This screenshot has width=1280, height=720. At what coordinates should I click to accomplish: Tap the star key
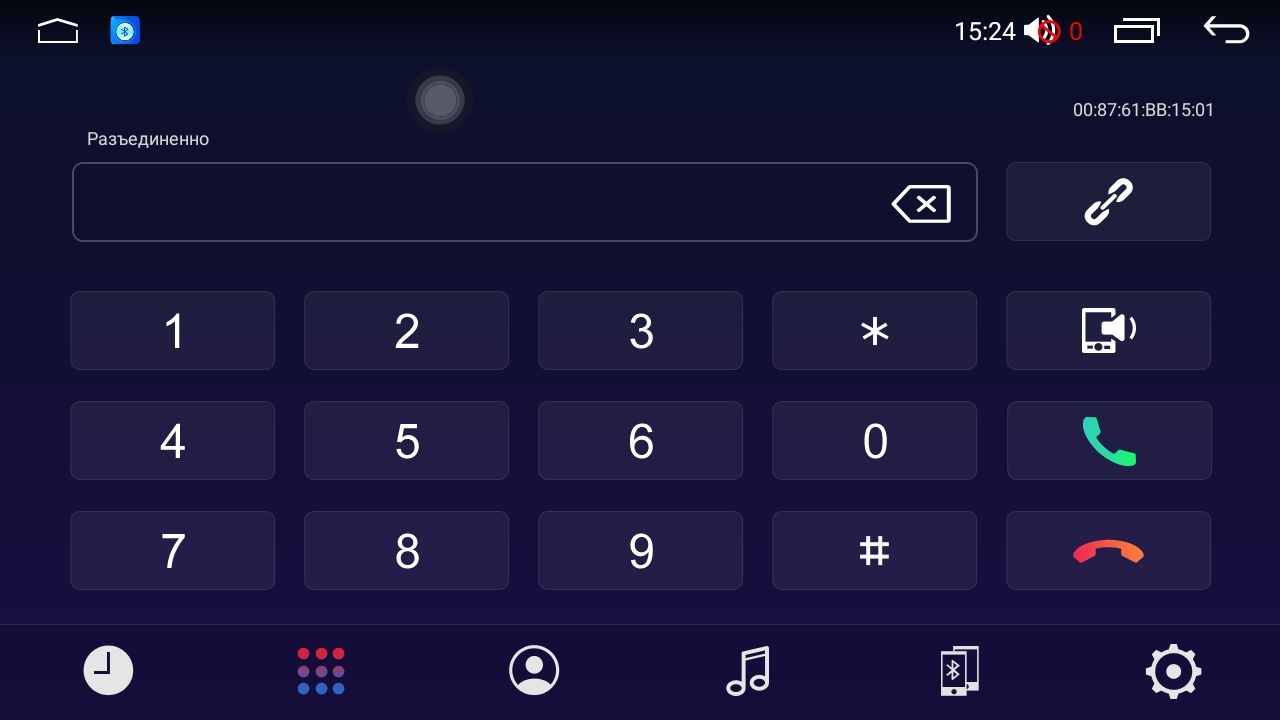point(874,331)
